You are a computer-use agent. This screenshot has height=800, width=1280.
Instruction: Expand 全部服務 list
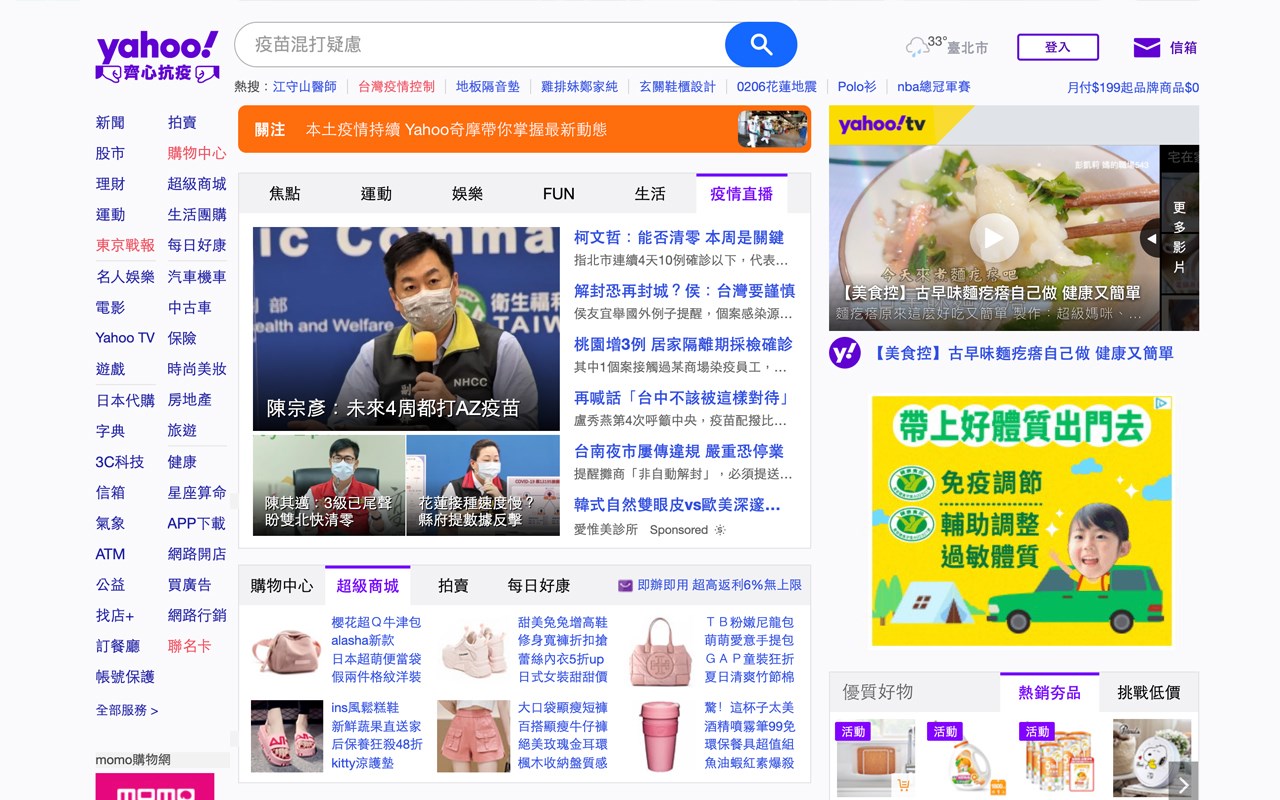pos(126,710)
